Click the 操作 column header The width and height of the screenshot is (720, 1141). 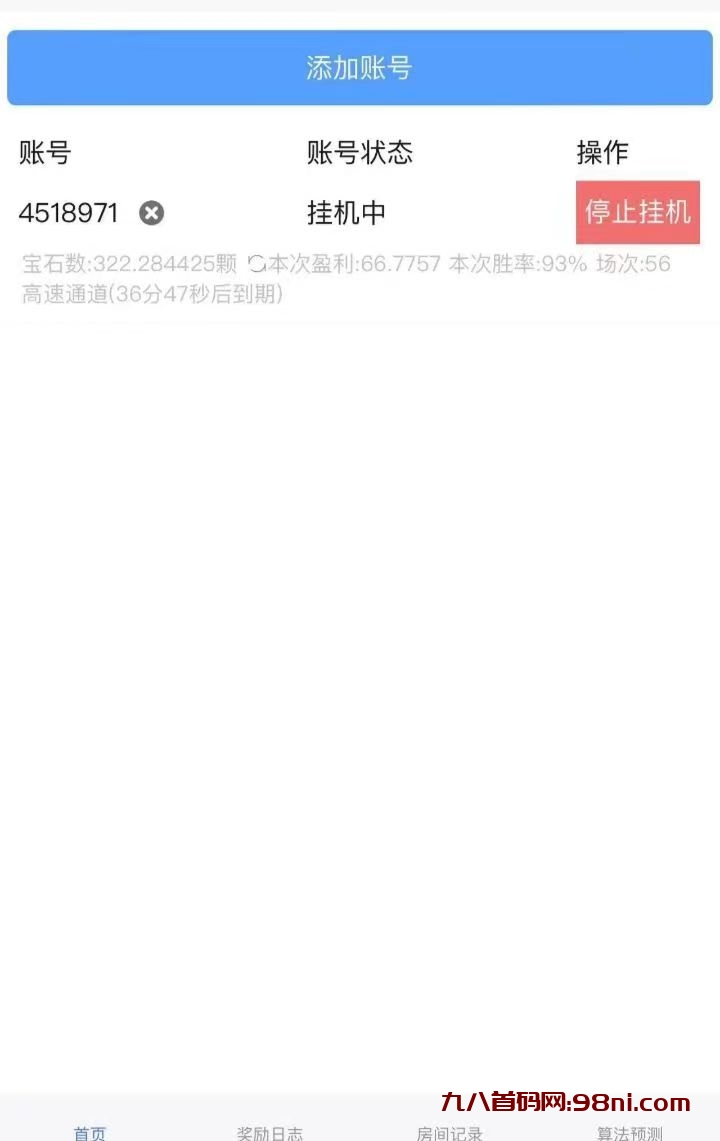tap(601, 152)
